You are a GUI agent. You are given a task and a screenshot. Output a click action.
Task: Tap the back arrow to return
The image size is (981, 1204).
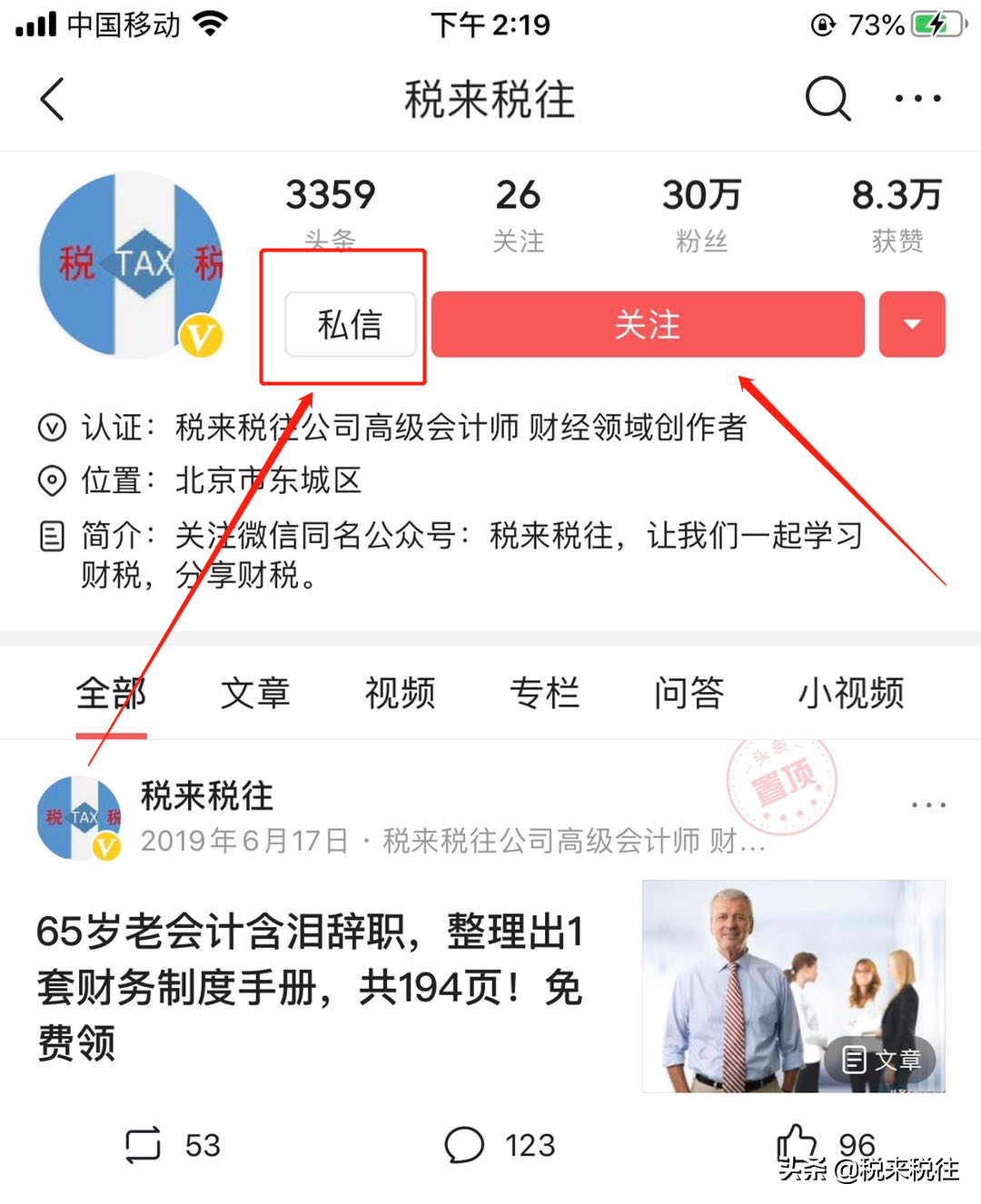coord(52,100)
